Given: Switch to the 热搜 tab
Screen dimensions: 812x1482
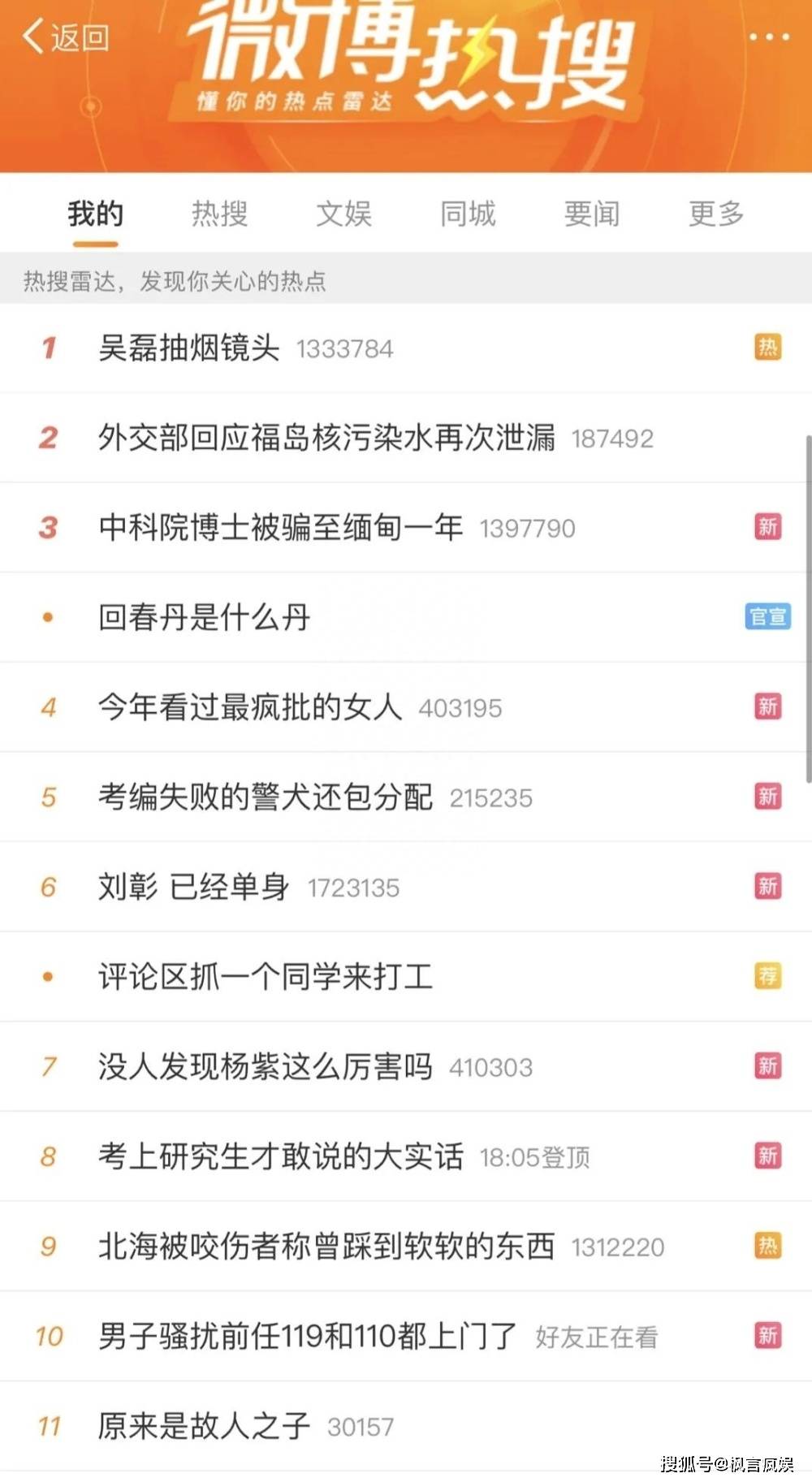Looking at the screenshot, I should click(x=219, y=214).
